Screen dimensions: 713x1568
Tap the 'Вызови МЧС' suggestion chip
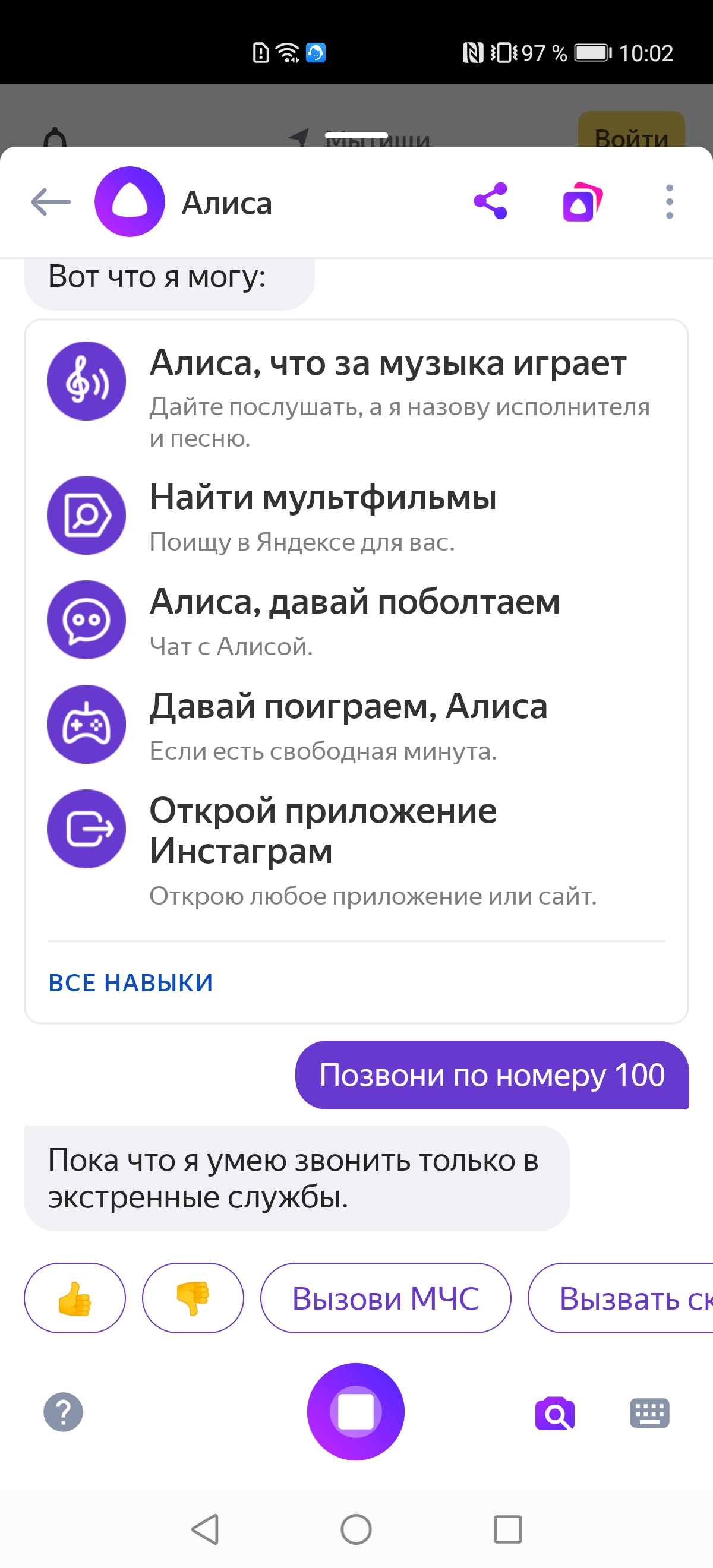click(x=386, y=1299)
